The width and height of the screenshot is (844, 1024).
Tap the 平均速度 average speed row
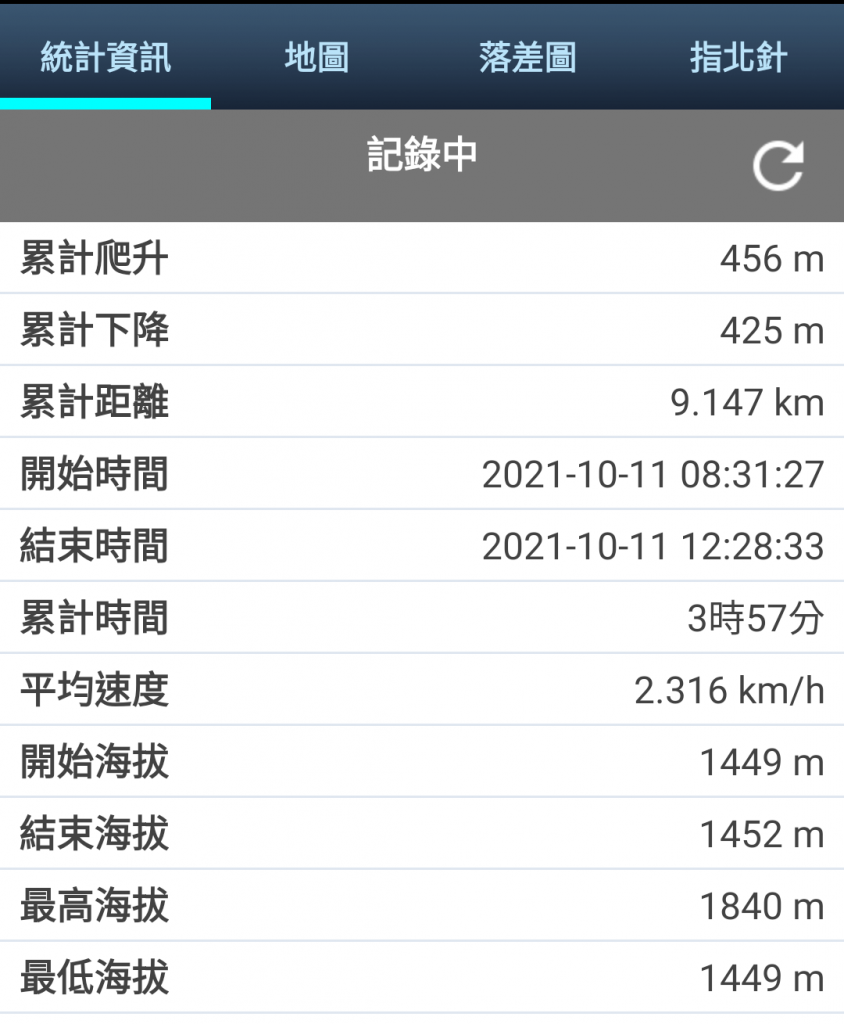point(422,690)
